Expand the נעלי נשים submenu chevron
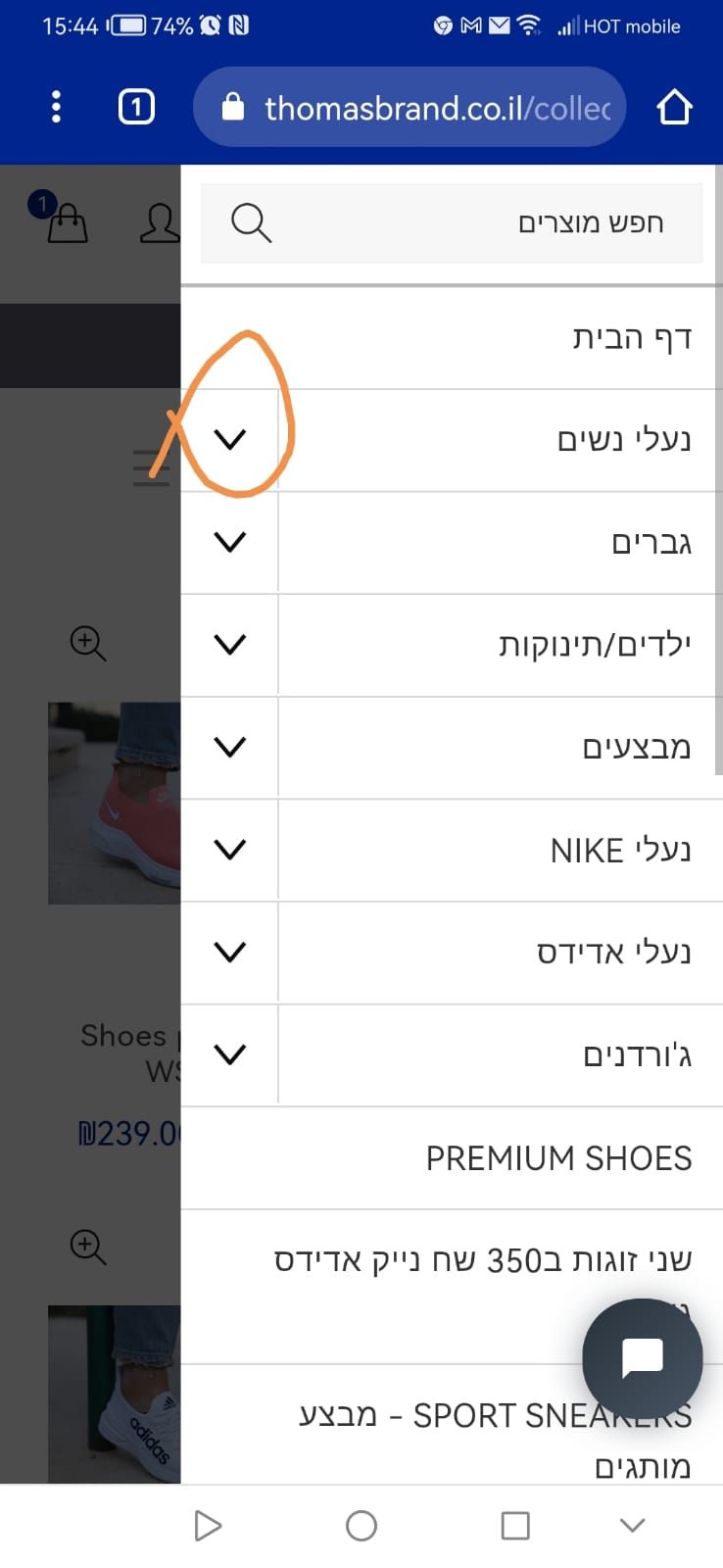This screenshot has height=1568, width=723. coord(230,440)
